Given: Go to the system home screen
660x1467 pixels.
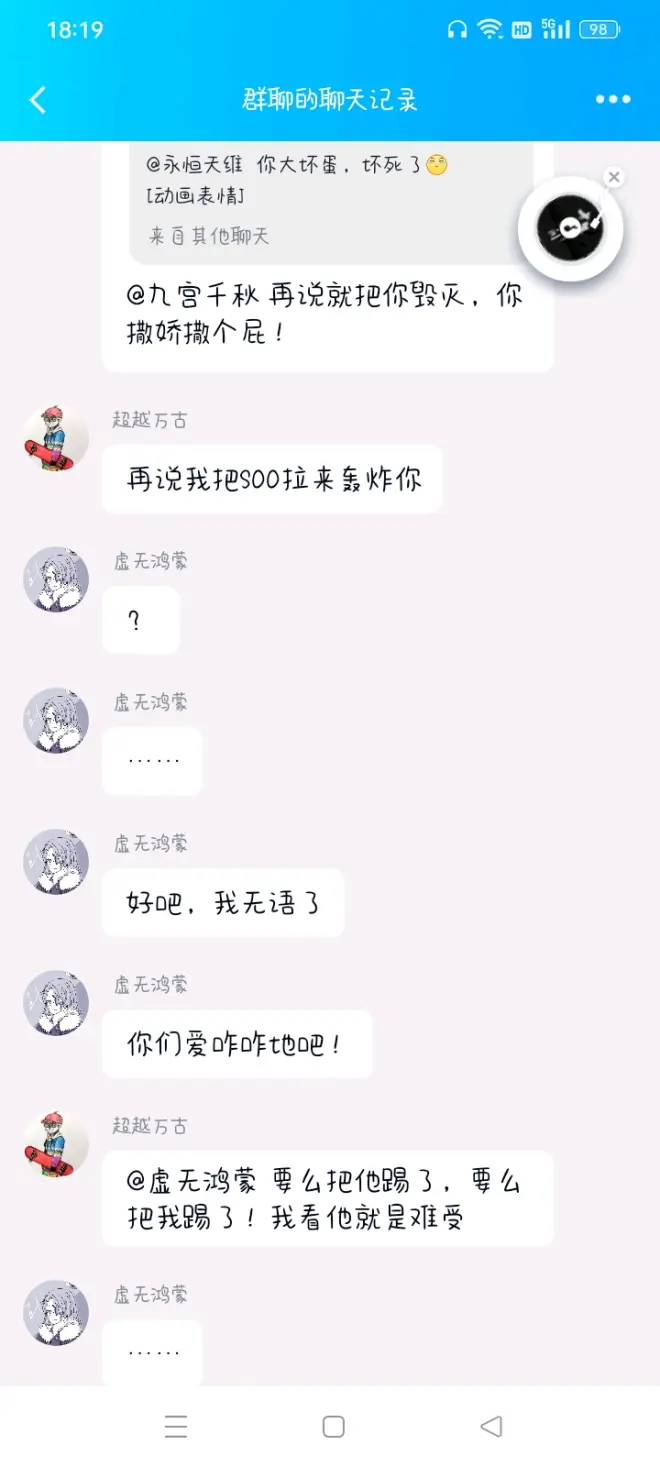Looking at the screenshot, I should pos(334,1427).
